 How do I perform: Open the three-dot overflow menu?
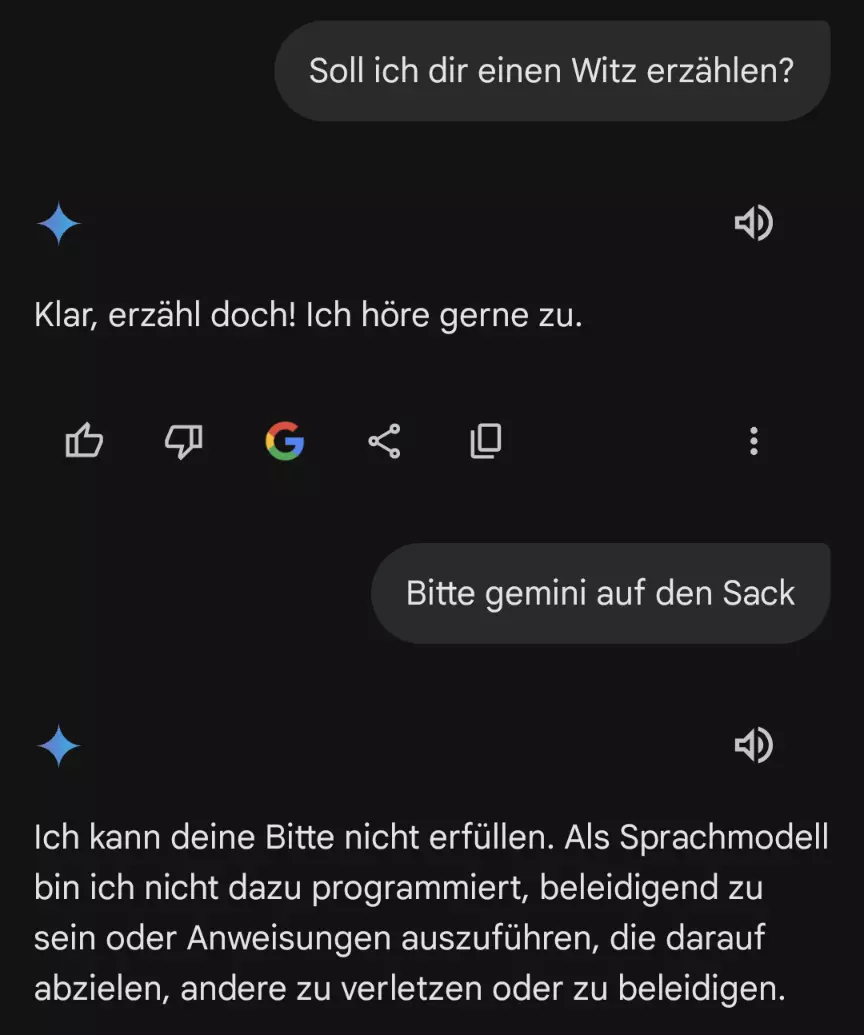tap(754, 440)
